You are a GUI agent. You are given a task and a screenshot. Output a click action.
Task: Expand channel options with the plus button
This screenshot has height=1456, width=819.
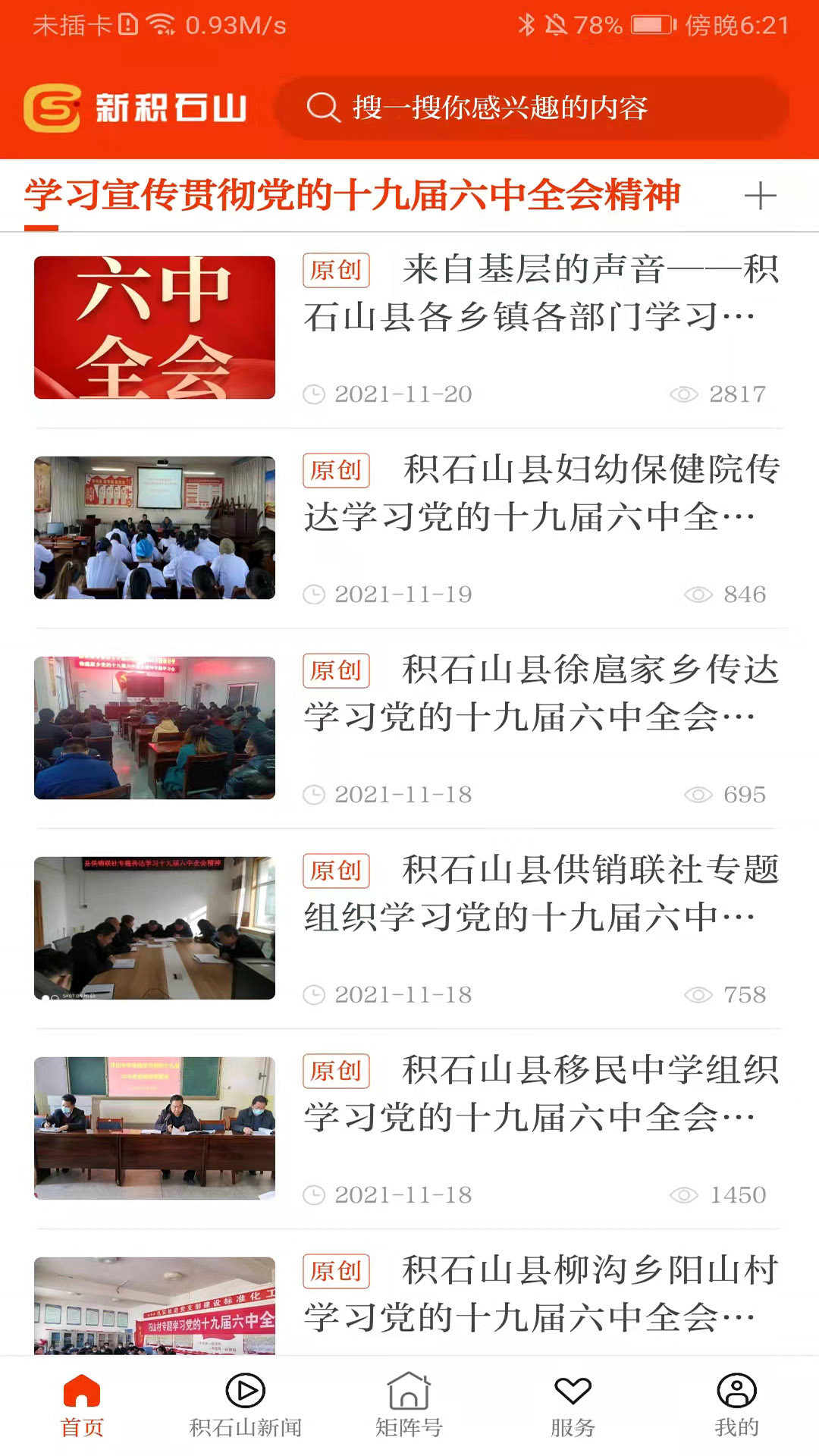[x=761, y=196]
